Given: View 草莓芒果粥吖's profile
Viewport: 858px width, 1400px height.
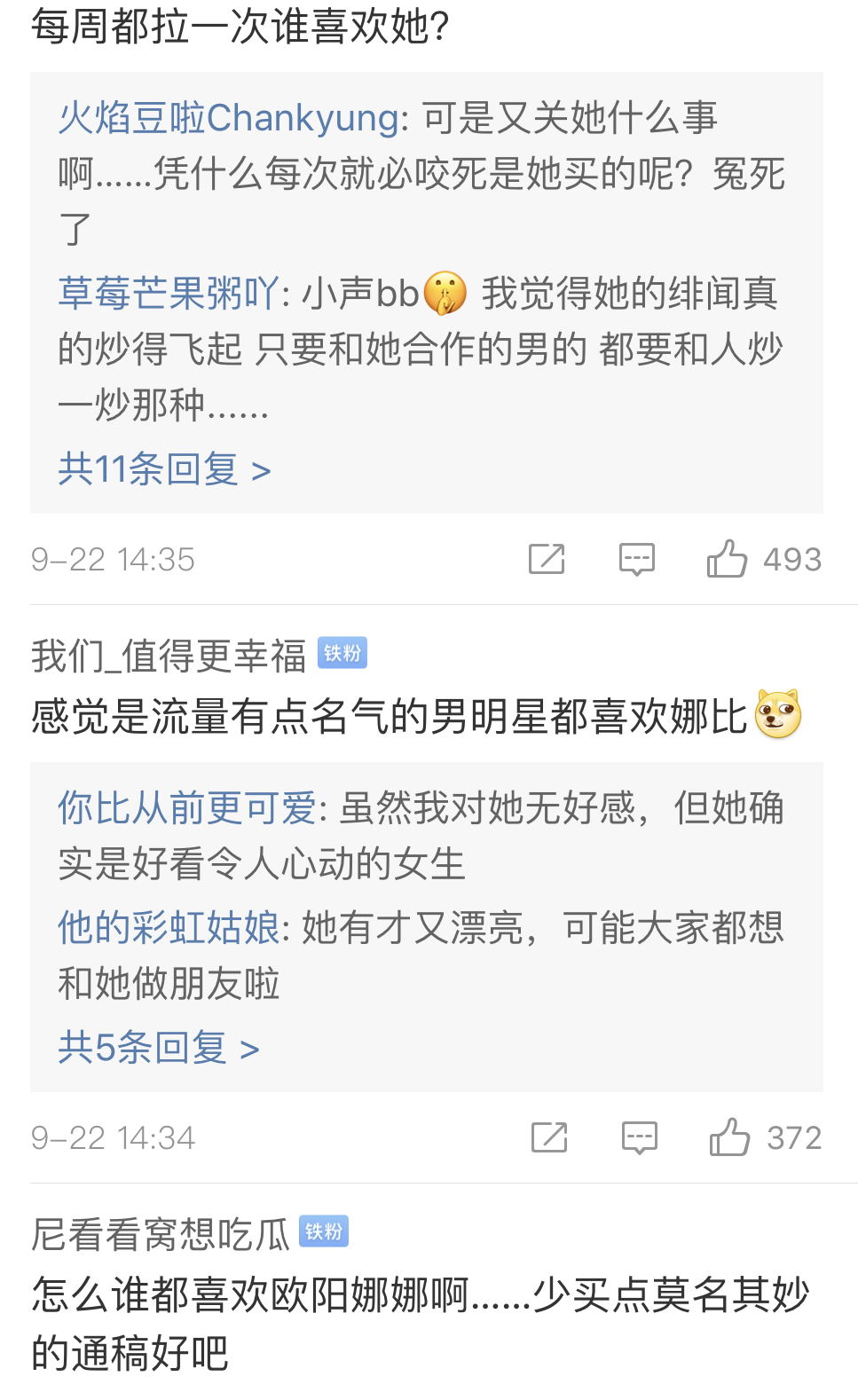Looking at the screenshot, I should (x=169, y=293).
